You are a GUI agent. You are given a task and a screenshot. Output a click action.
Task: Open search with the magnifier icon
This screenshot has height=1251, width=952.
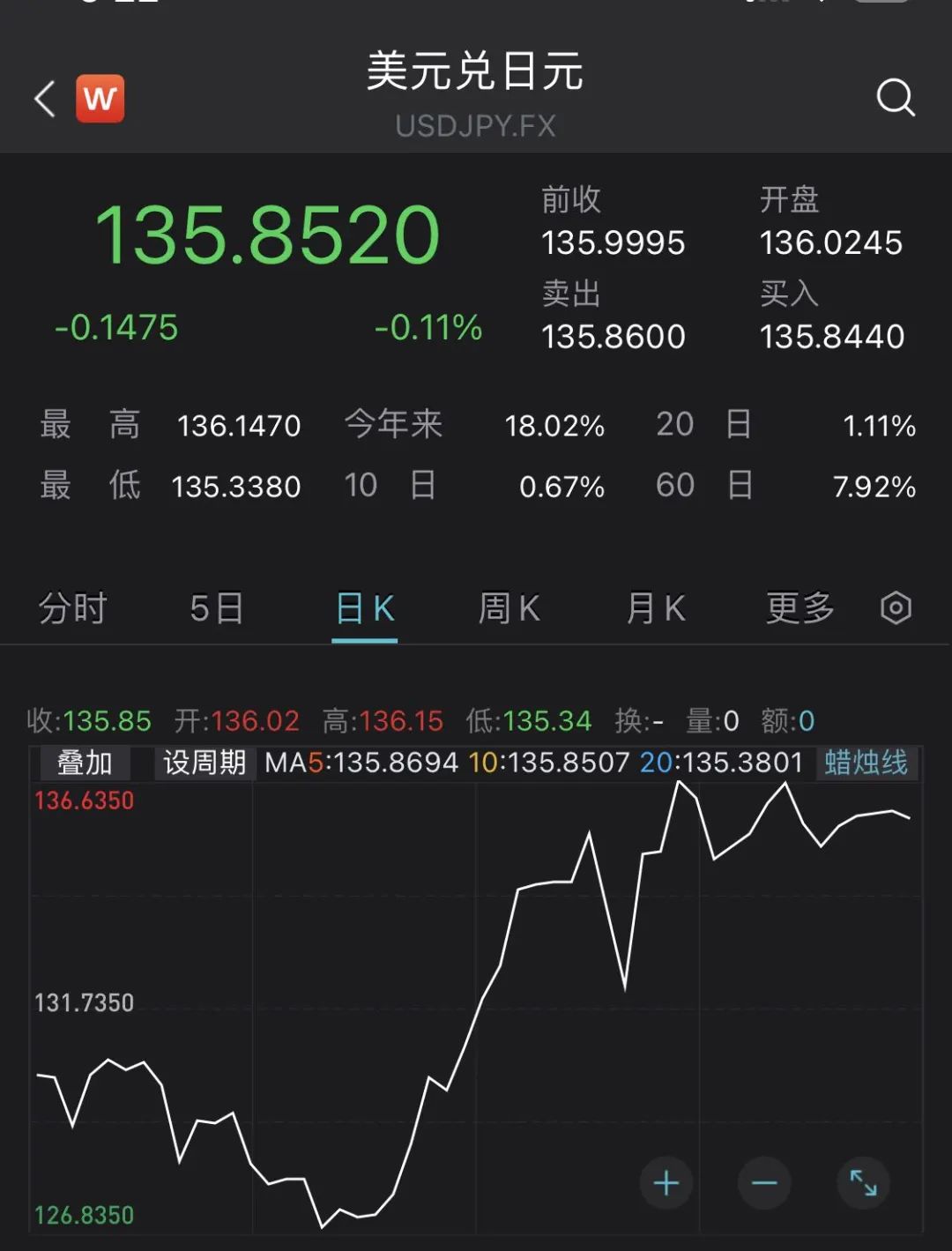click(896, 98)
